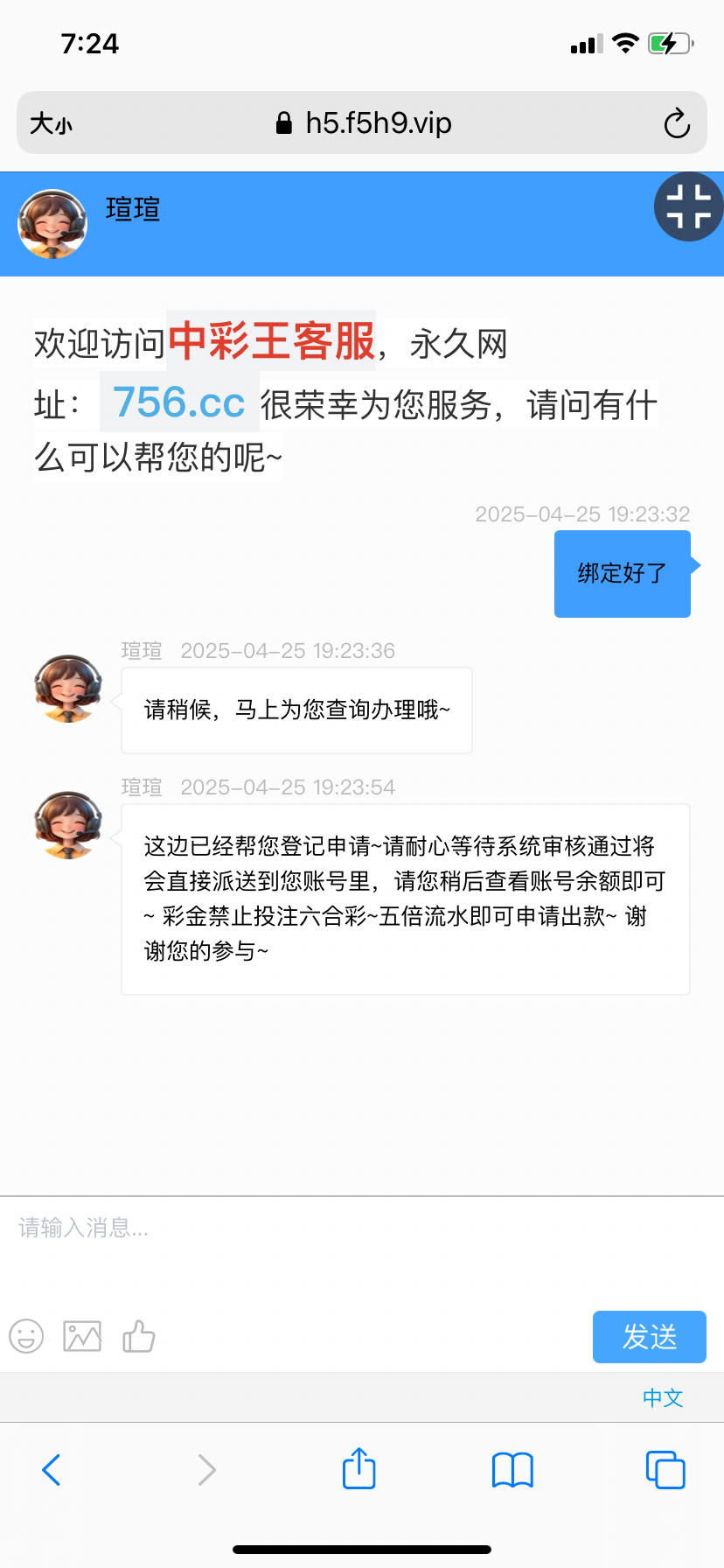
Task: Go back to the previous page
Action: 52,1470
